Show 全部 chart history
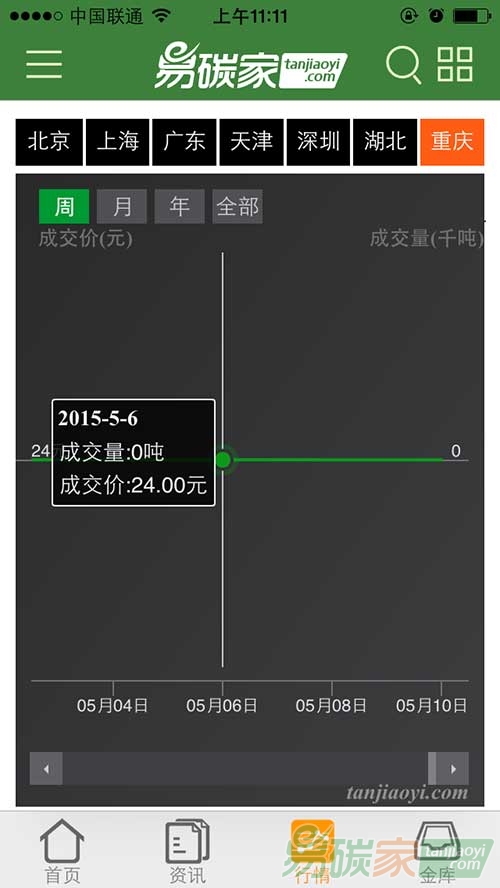Viewport: 500px width, 888px height. pos(237,207)
